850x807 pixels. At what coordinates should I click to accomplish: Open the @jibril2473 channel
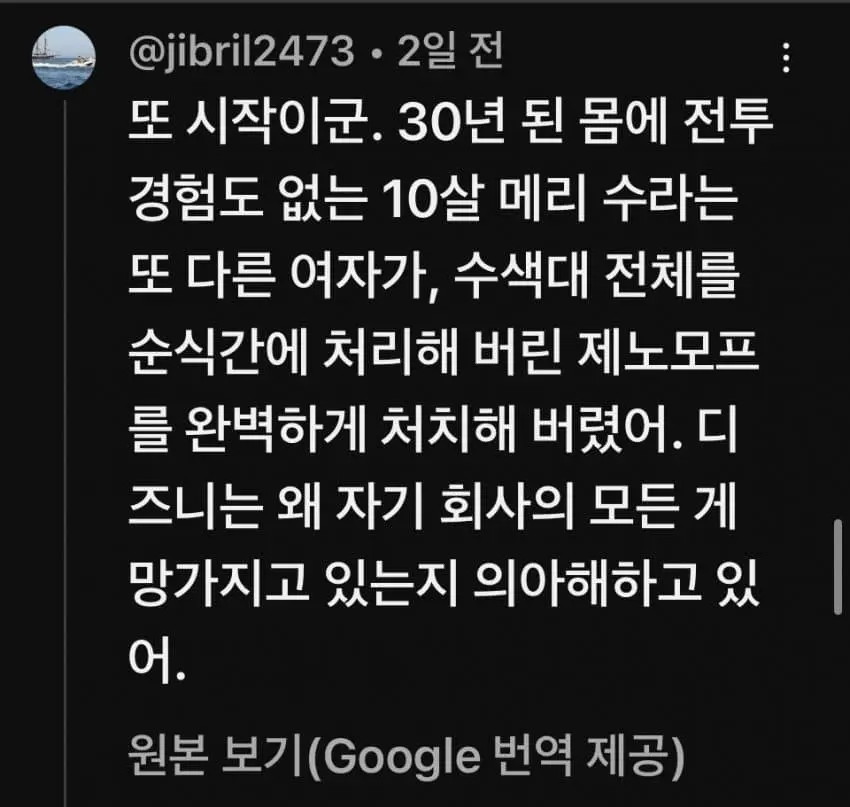243,52
